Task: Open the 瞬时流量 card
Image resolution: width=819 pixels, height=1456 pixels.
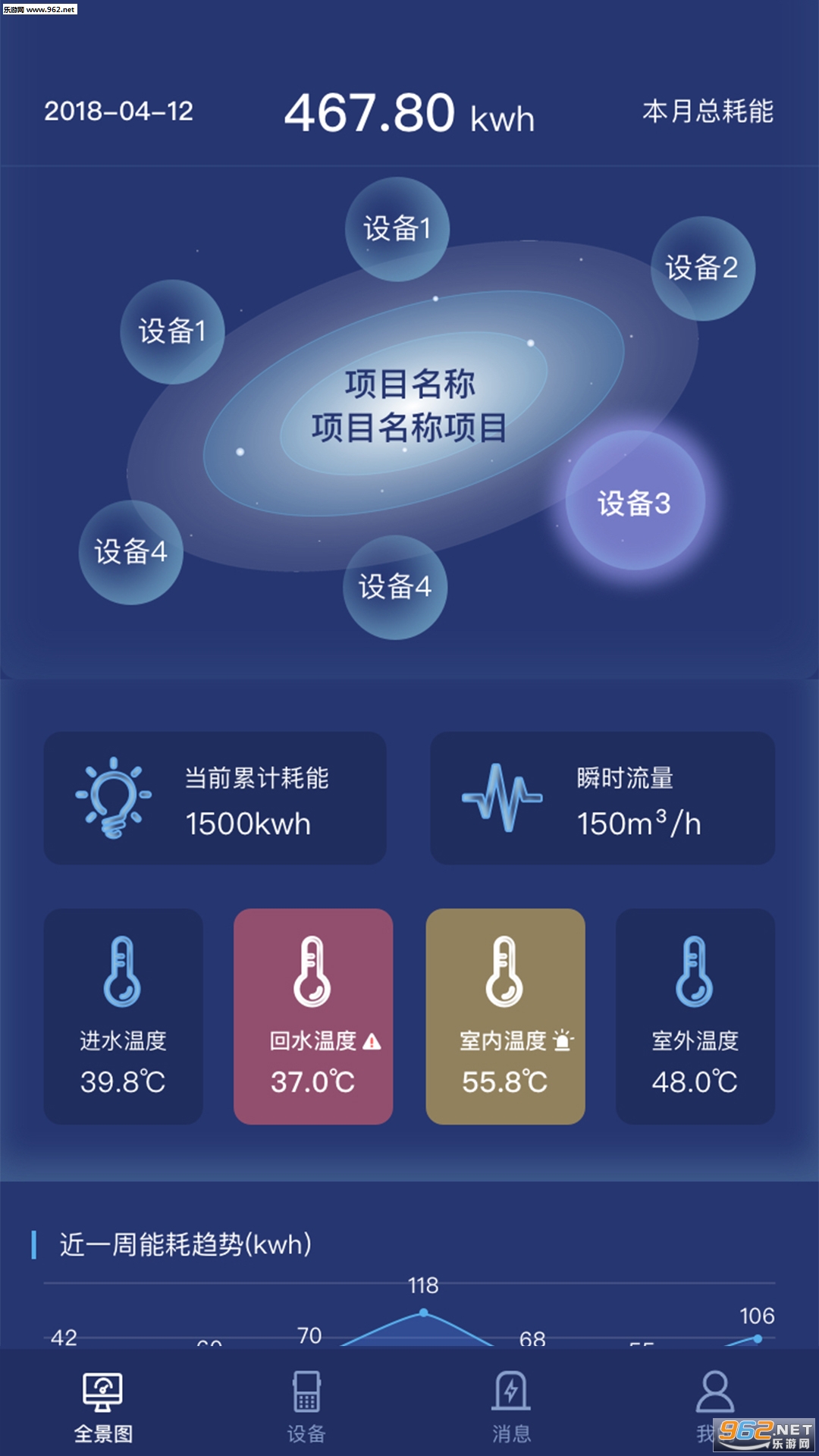Action: 602,798
